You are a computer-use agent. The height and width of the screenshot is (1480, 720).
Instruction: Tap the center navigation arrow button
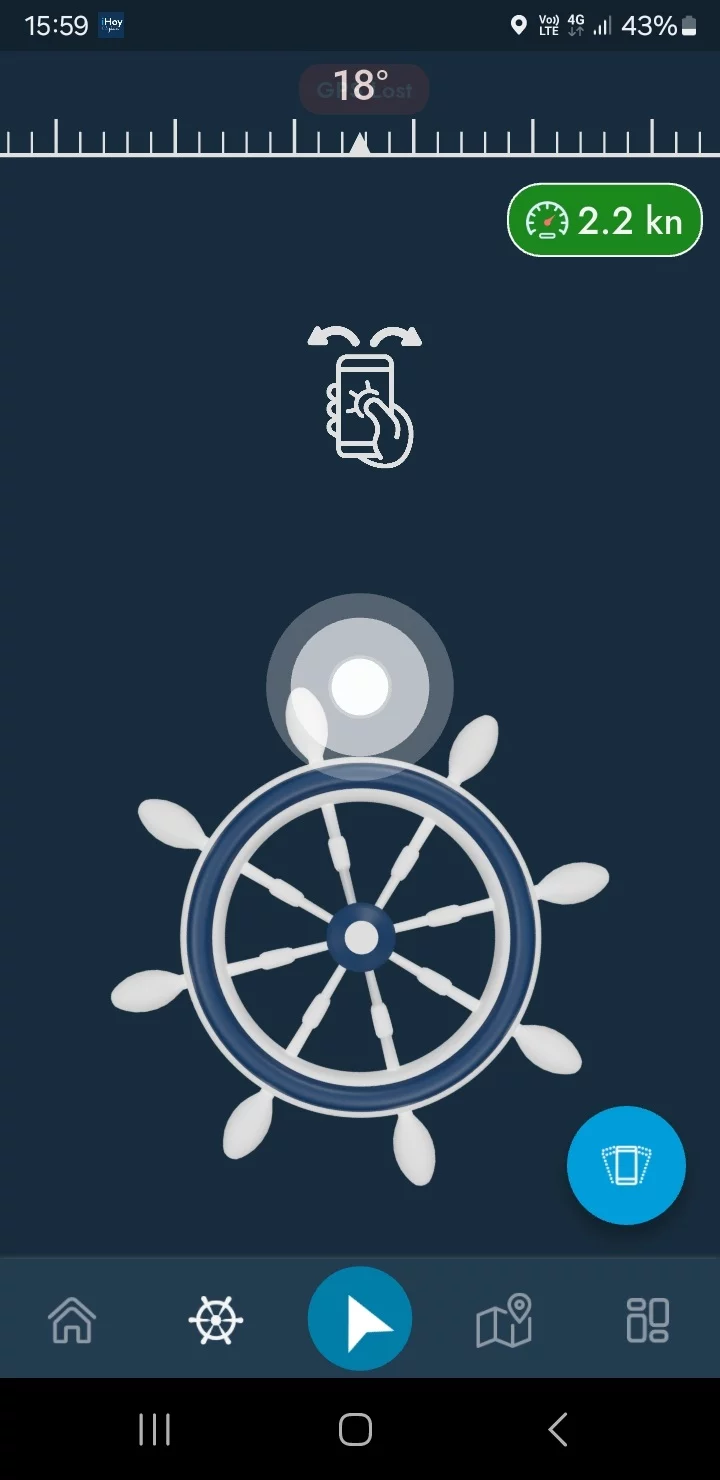pyautogui.click(x=360, y=1319)
